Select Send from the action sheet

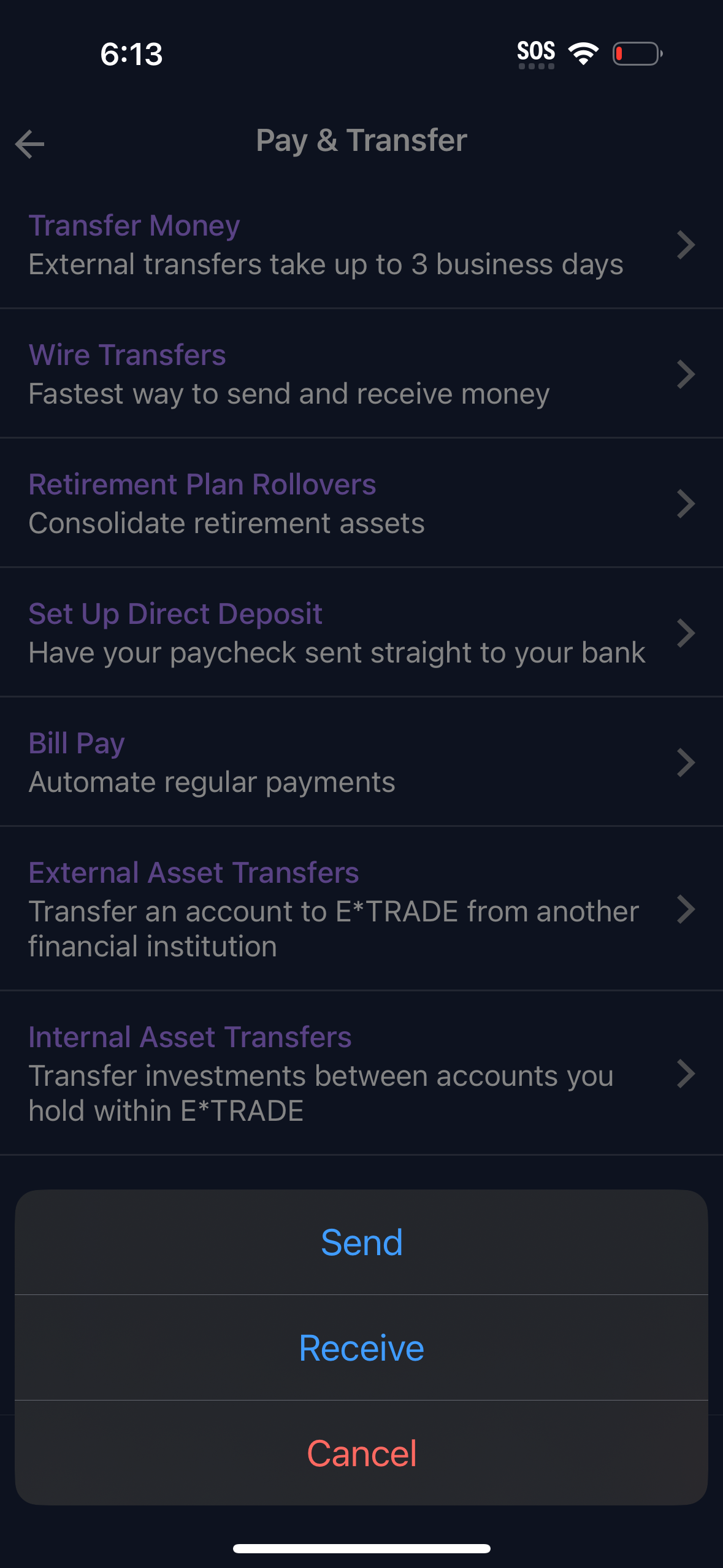point(361,1242)
